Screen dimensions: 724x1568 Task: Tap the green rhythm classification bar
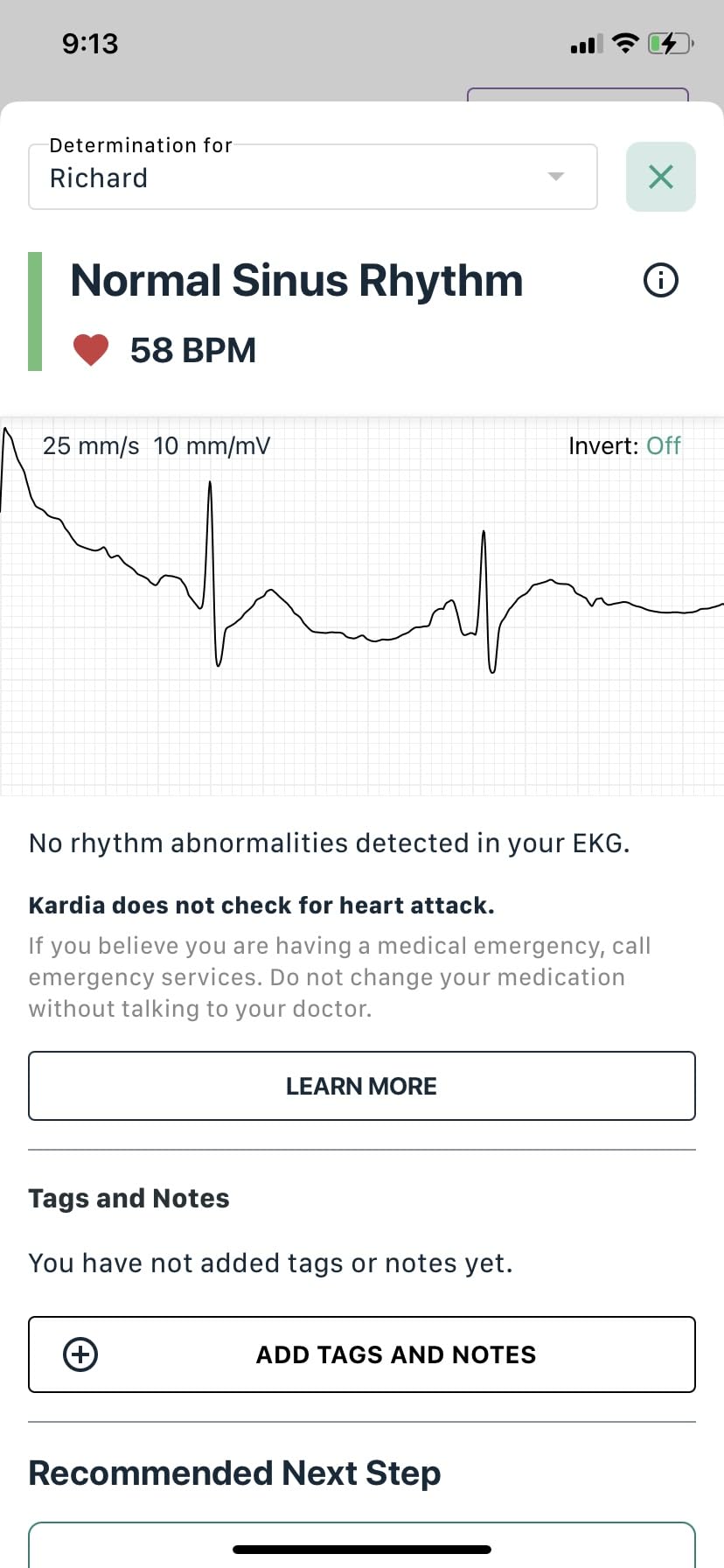pyautogui.click(x=33, y=311)
